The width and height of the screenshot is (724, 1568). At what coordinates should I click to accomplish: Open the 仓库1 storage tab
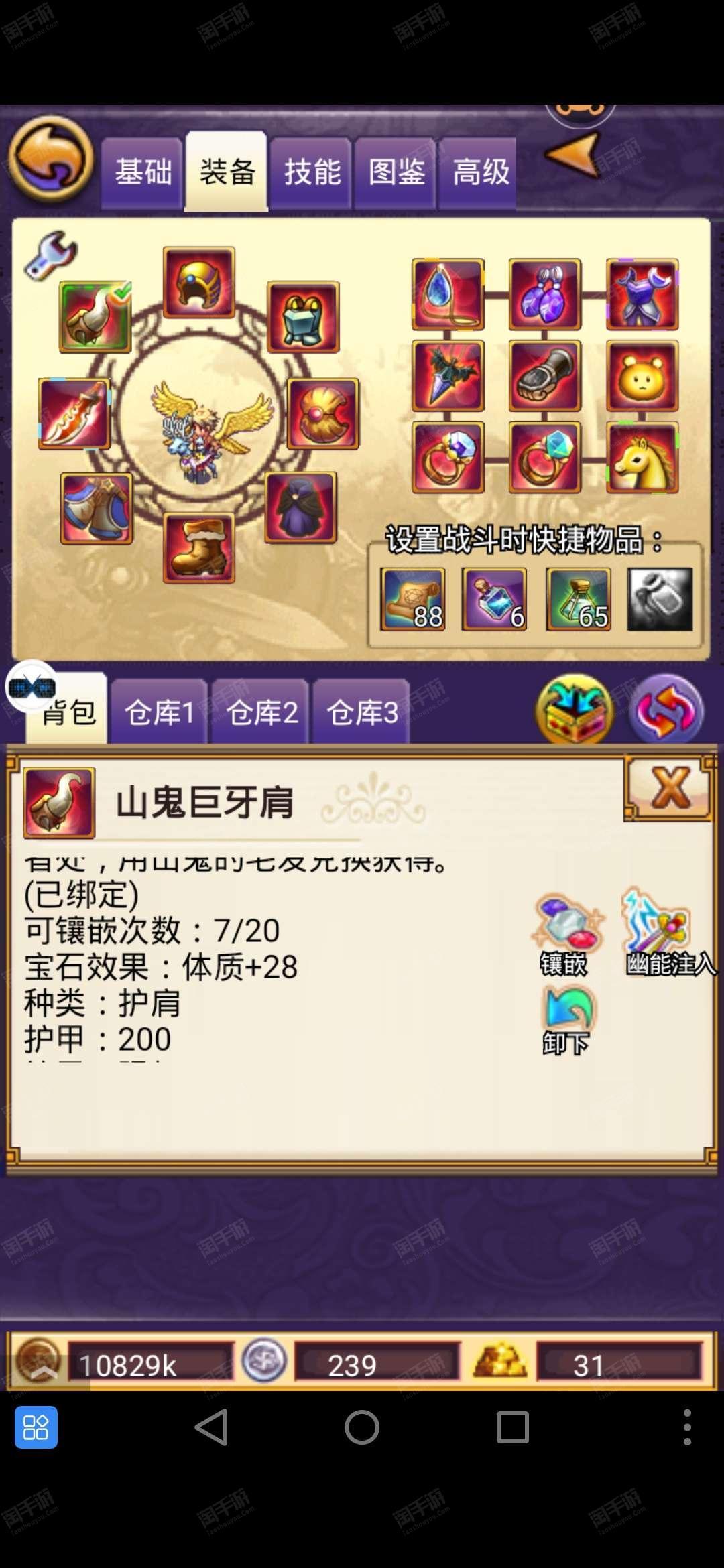159,712
